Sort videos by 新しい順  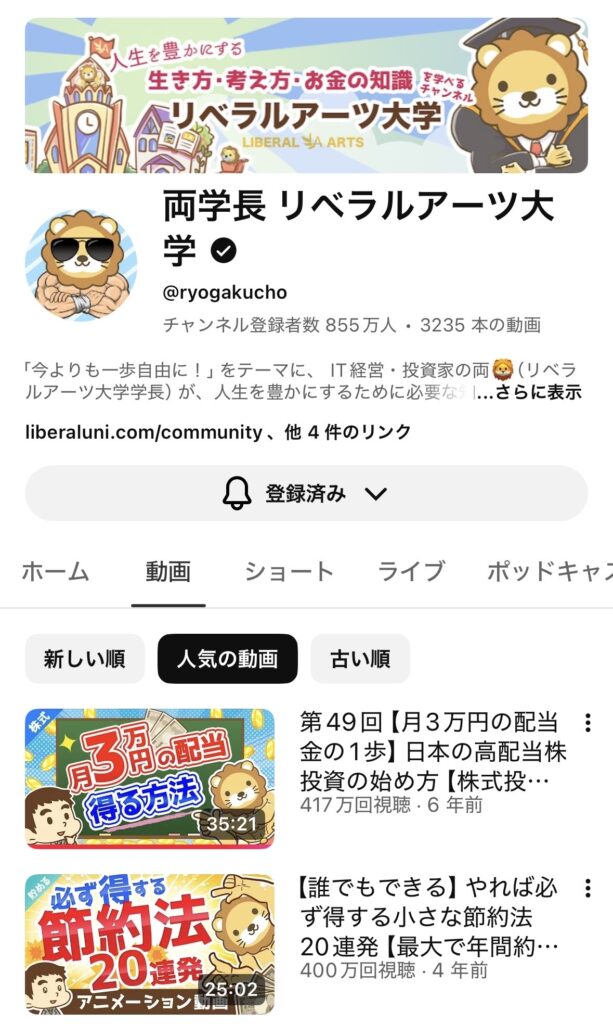pos(84,659)
